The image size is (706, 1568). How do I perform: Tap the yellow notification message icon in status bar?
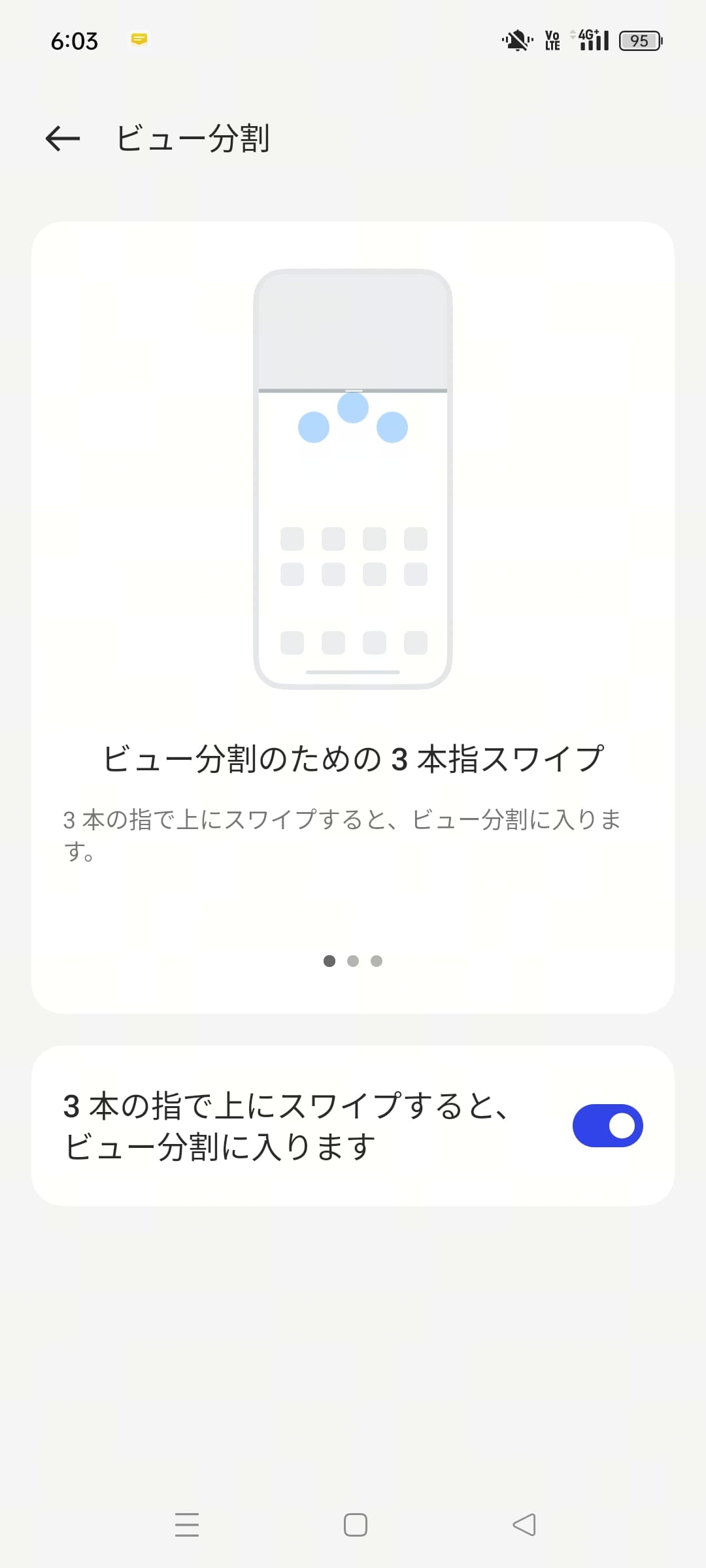point(139,41)
